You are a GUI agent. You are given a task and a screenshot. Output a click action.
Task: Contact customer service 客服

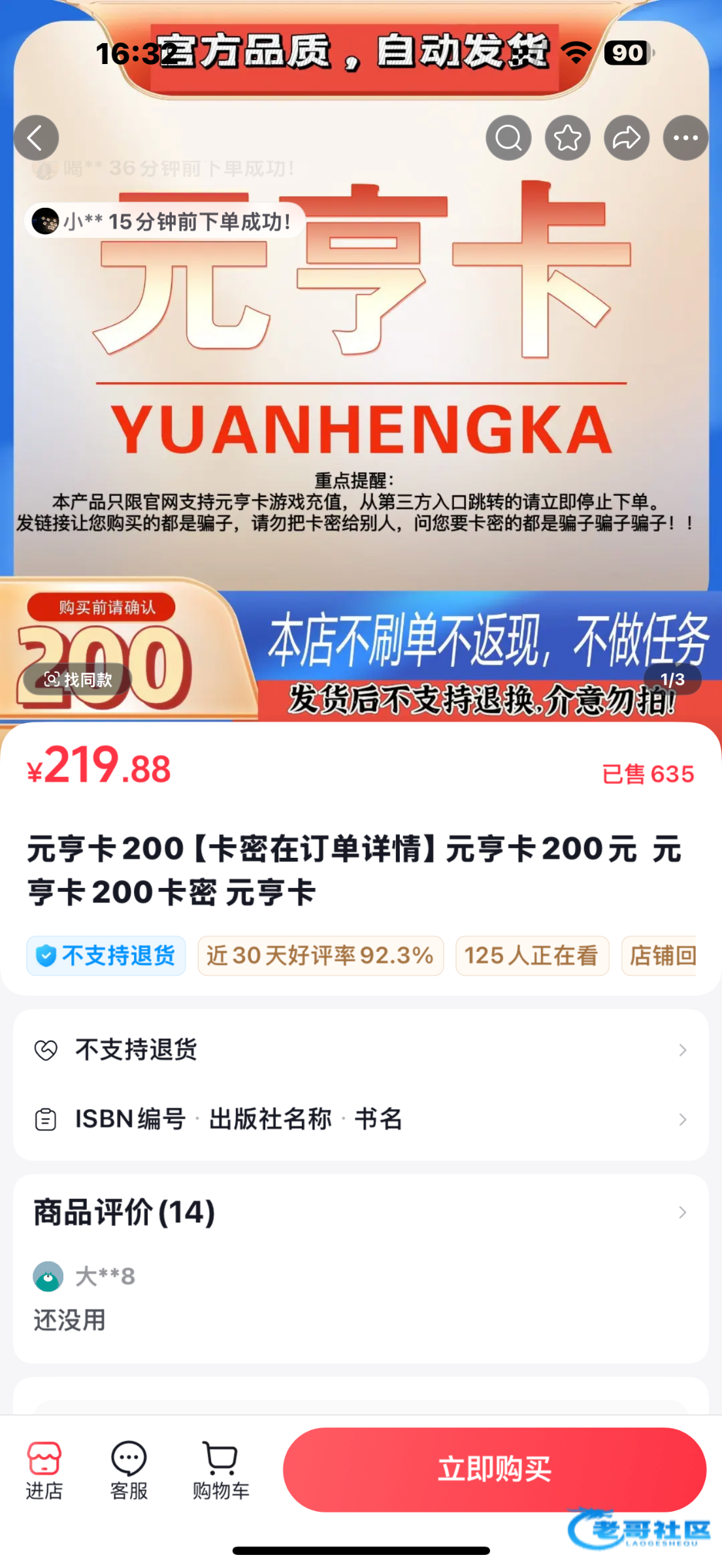tap(129, 1470)
